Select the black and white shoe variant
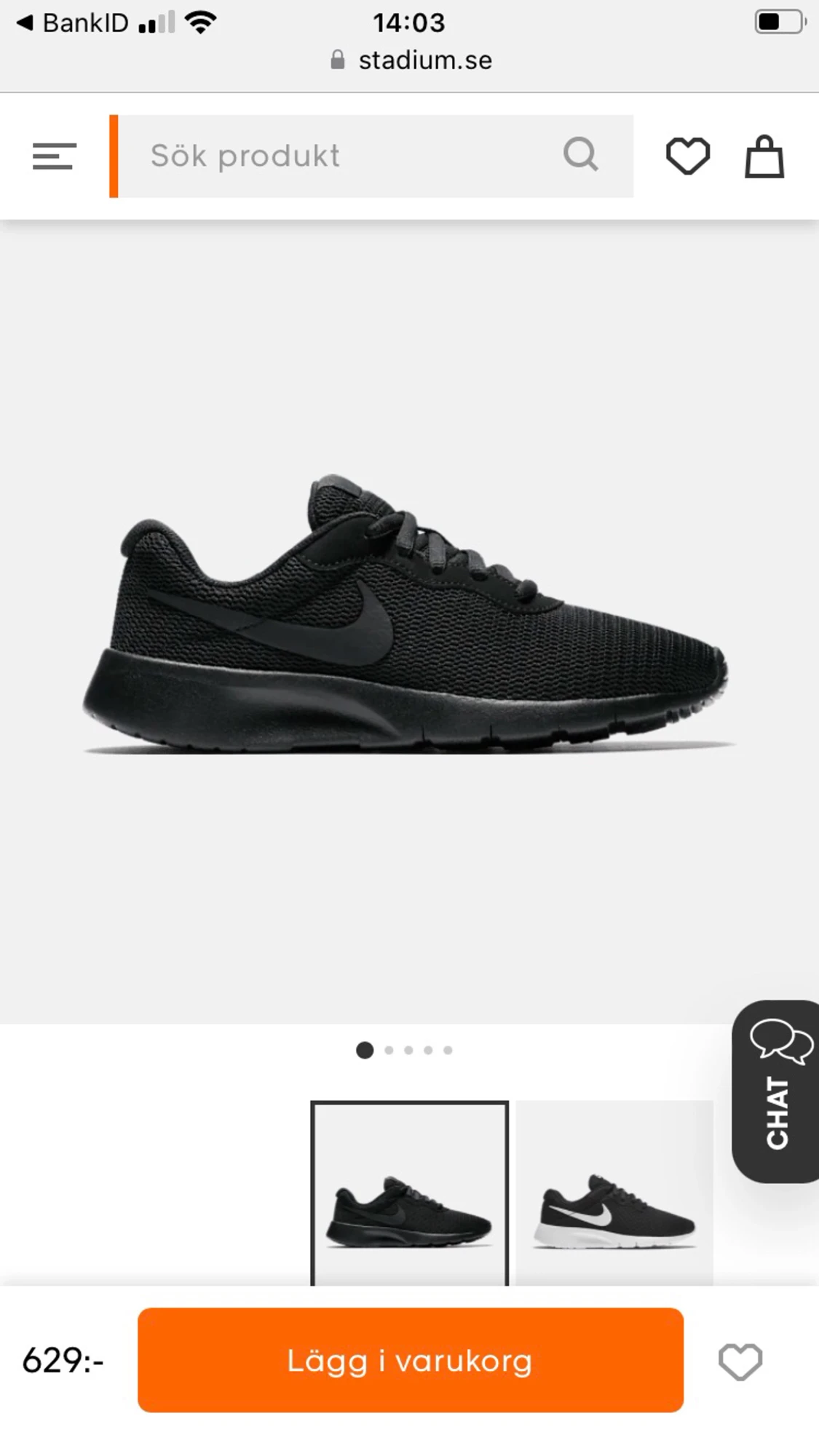 (614, 1193)
